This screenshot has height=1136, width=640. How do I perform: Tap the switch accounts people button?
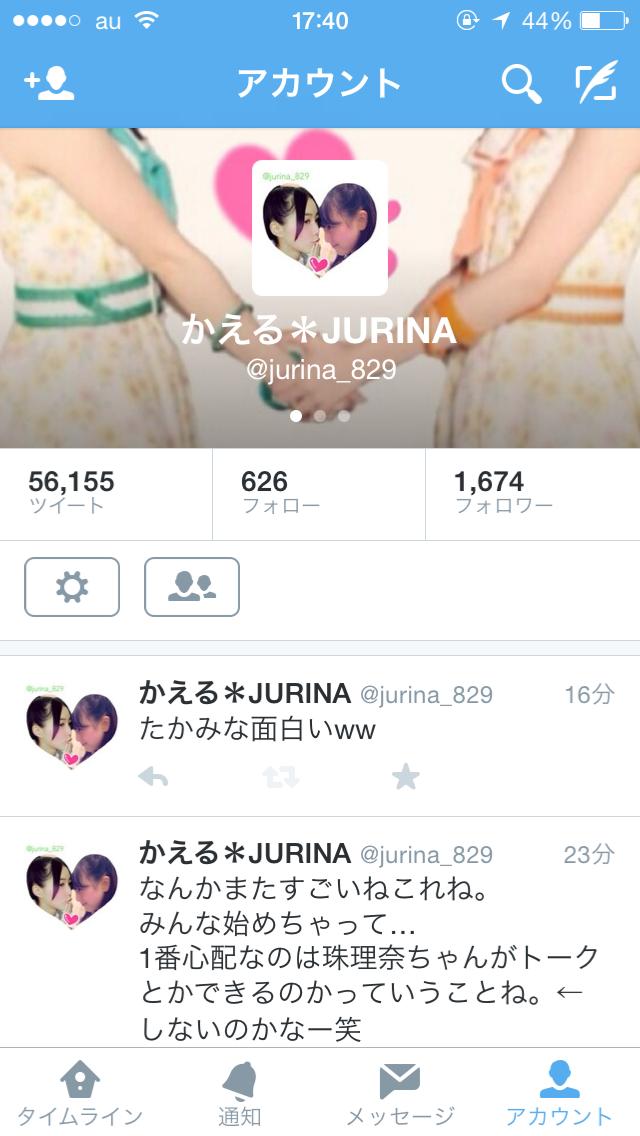[192, 587]
